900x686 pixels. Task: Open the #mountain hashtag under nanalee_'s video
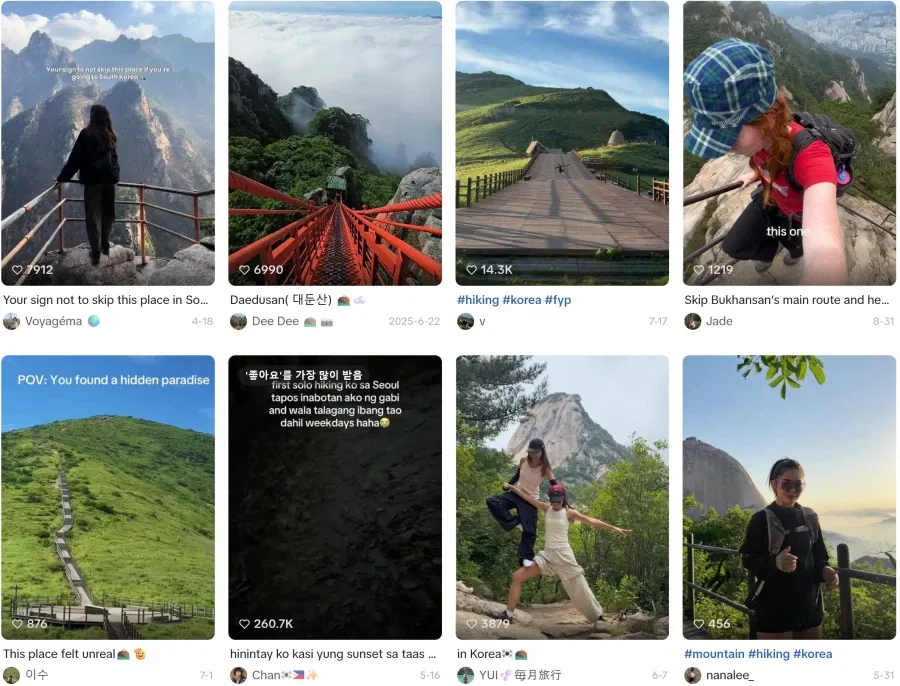714,654
